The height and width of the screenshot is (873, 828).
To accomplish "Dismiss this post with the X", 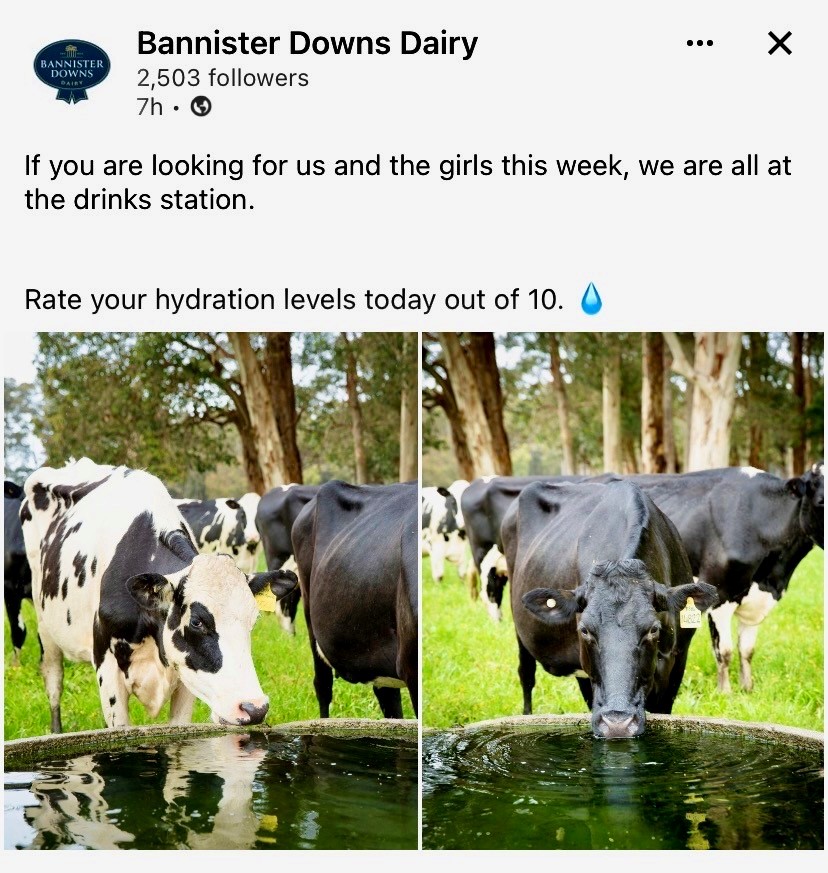I will (779, 43).
